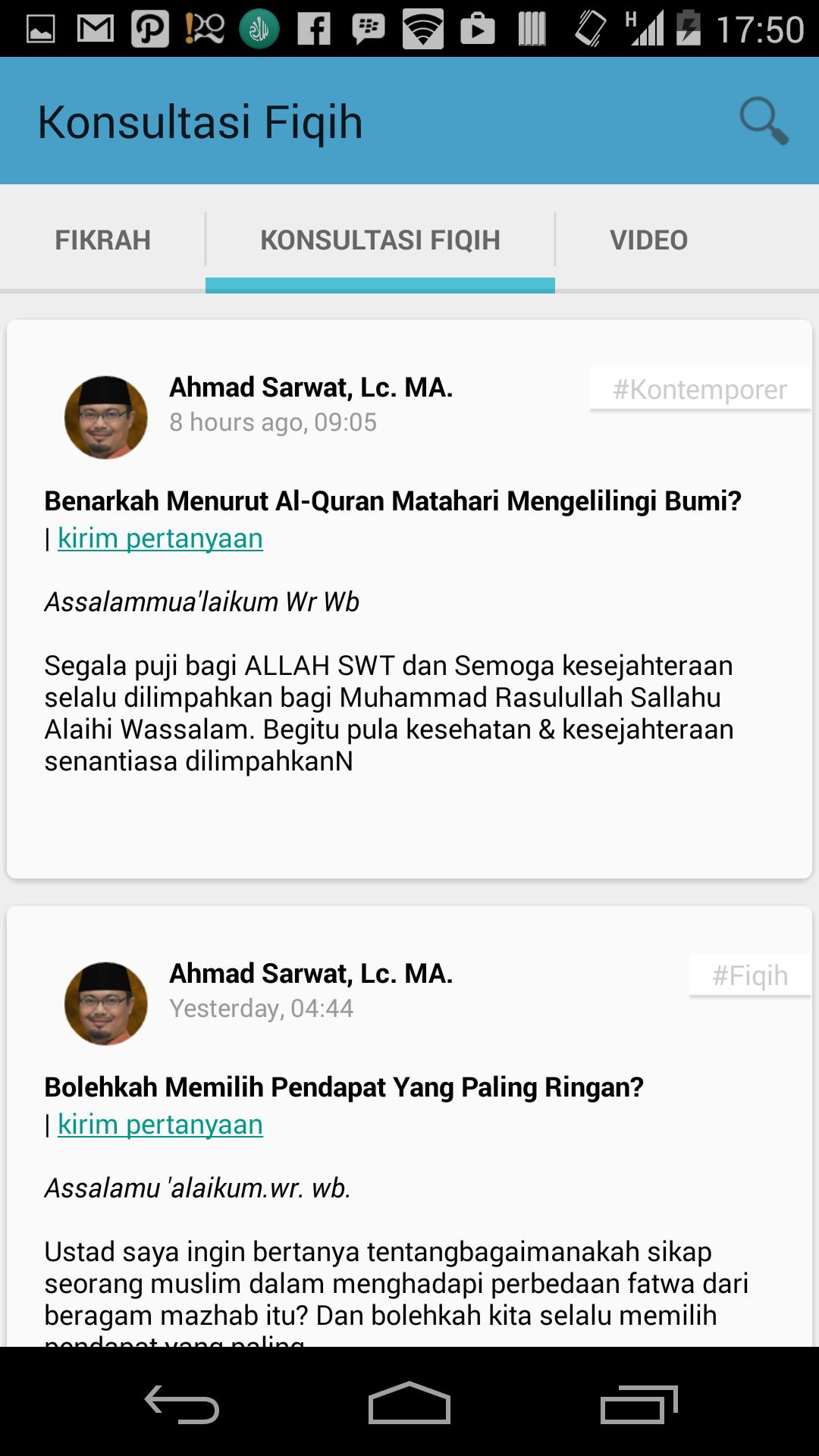This screenshot has width=819, height=1456.
Task: Tap the #Kontemporer tag
Action: click(700, 390)
